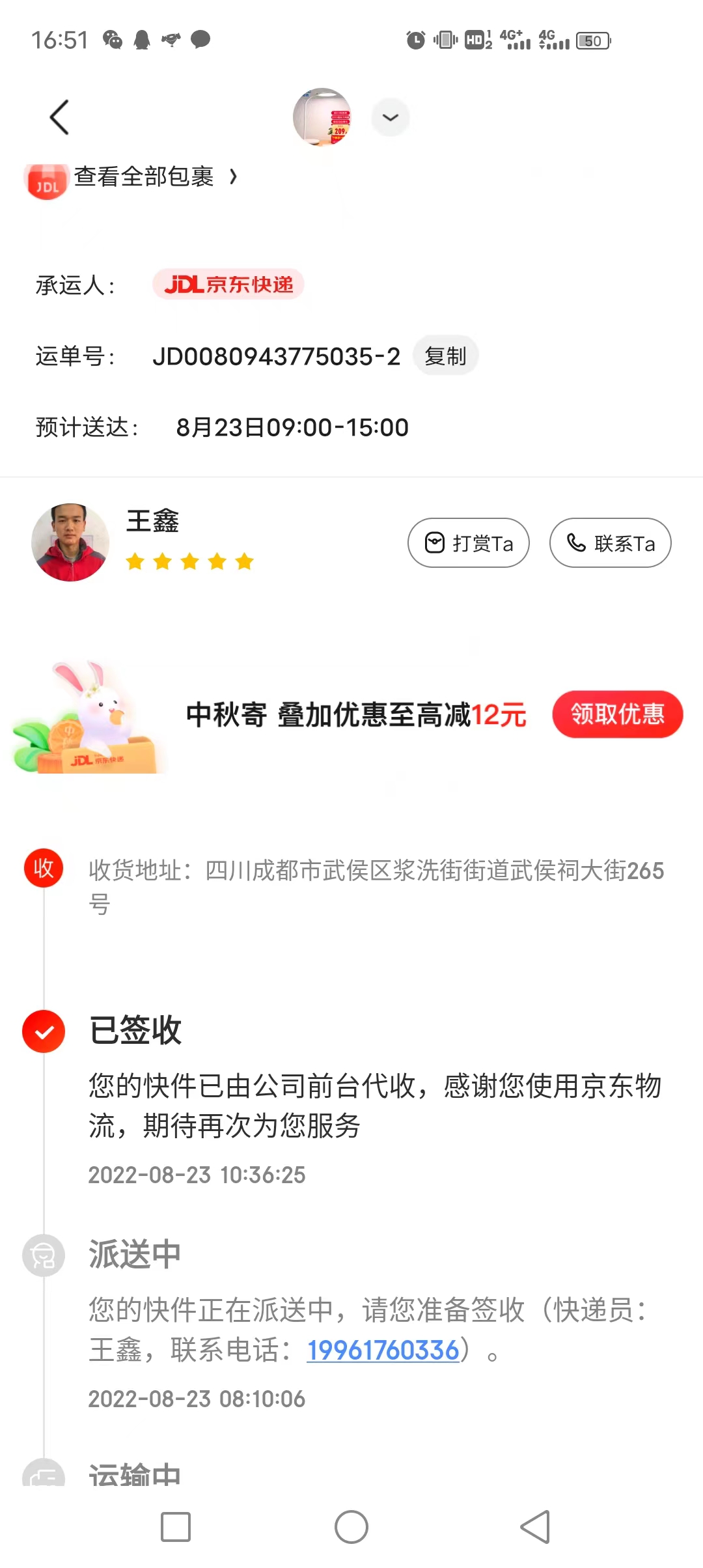The image size is (703, 1568).
Task: Open courier 王鑫's profile photo
Action: pyautogui.click(x=70, y=542)
